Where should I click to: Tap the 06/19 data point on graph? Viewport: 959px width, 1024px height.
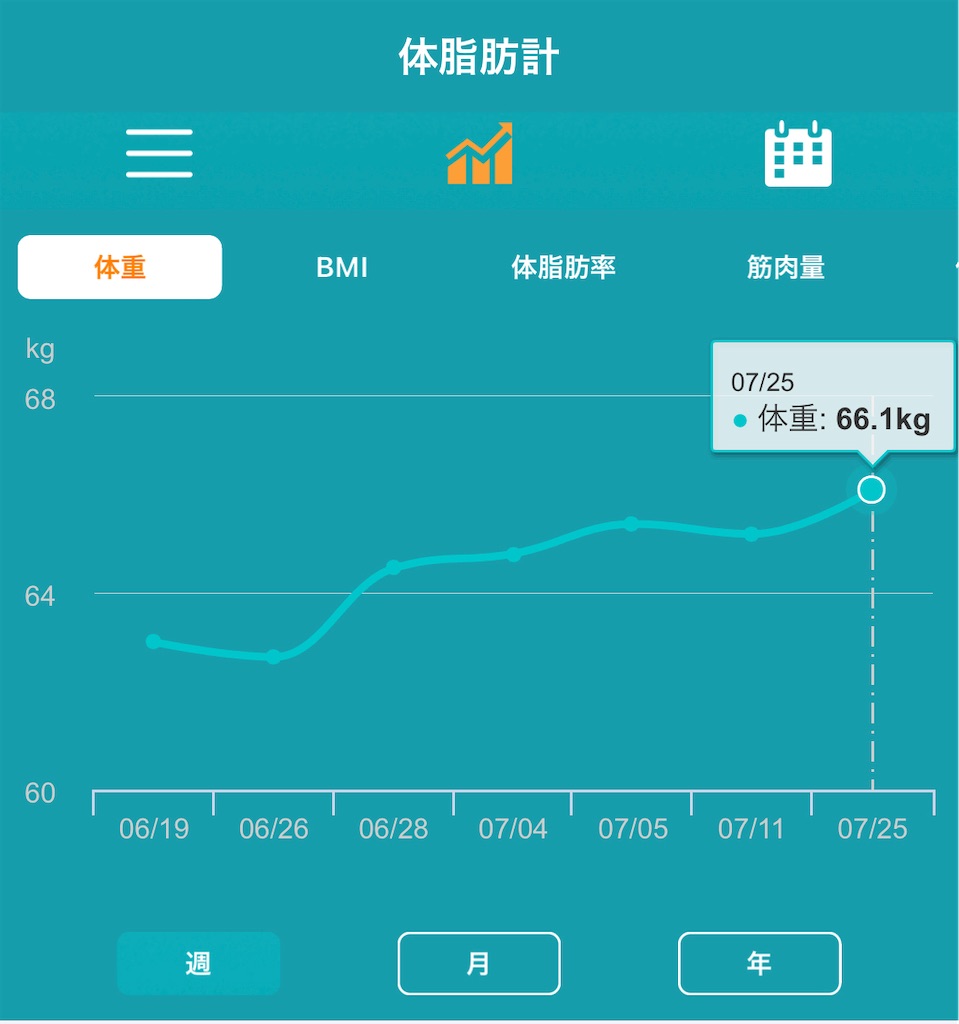coord(154,641)
